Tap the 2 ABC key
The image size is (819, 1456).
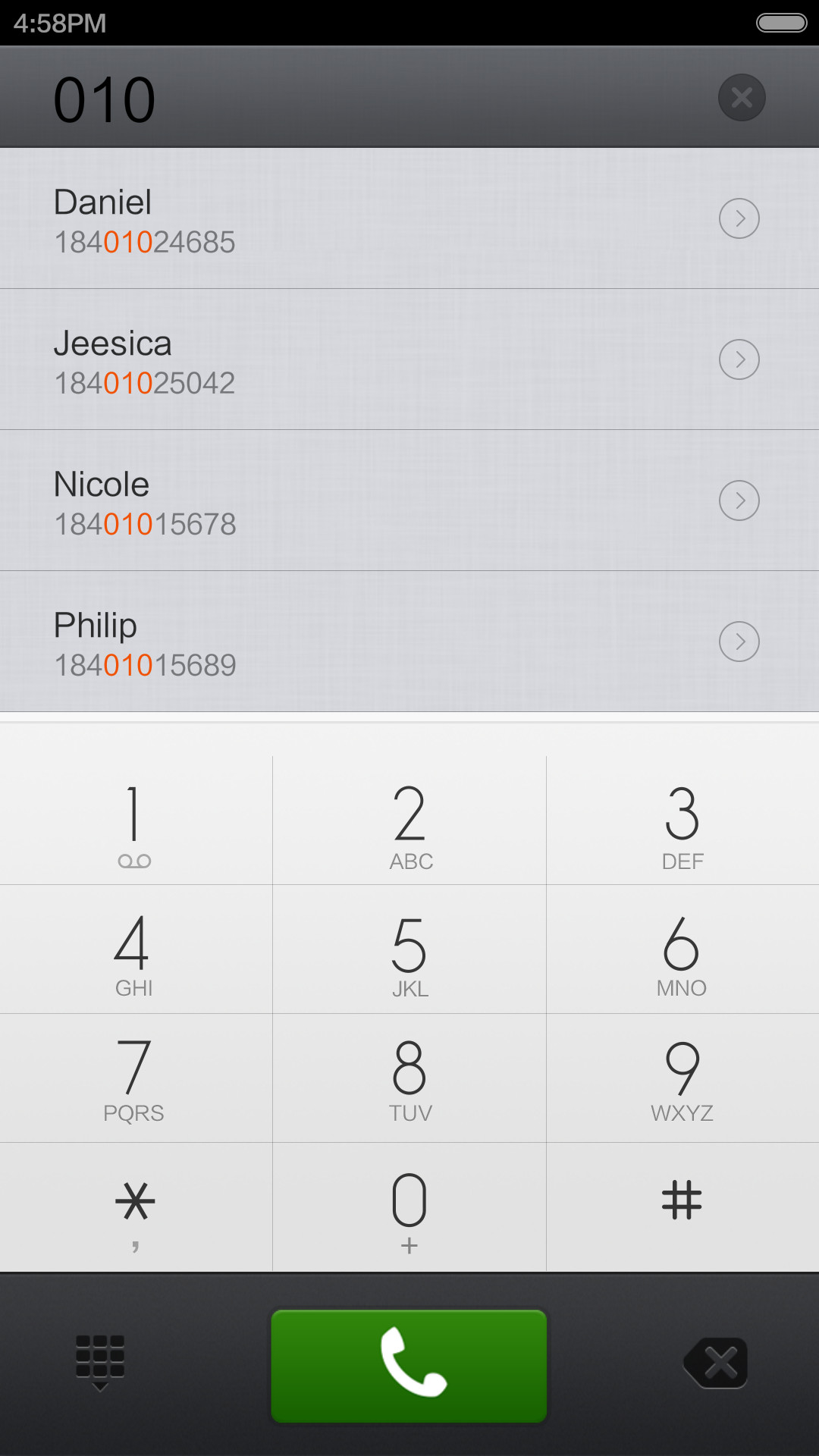(x=409, y=821)
